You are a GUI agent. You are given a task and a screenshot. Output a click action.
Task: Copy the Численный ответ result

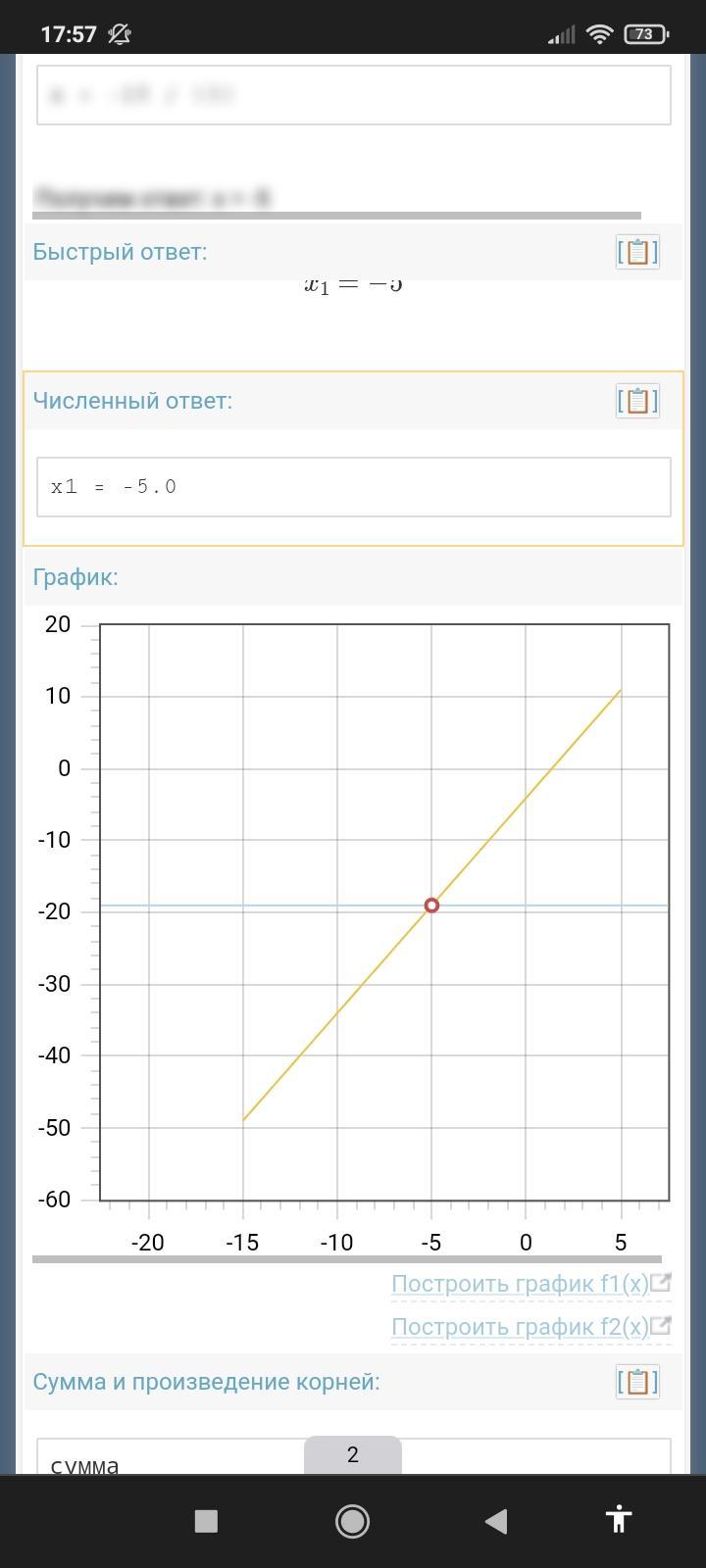[x=637, y=401]
